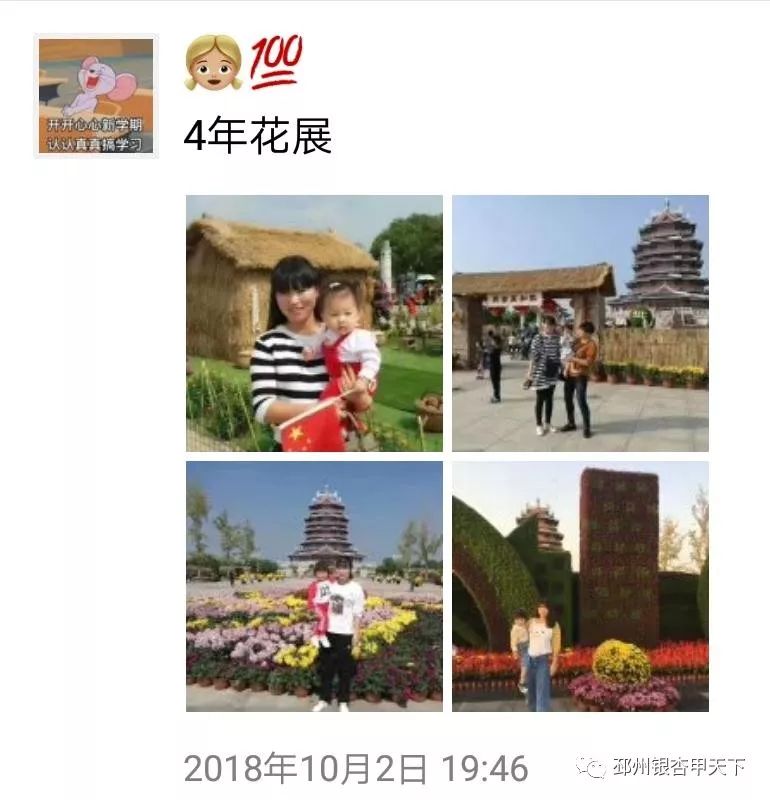Enlarge the photo of the pagoda behind flower beds
770x800 pixels.
coord(314,586)
